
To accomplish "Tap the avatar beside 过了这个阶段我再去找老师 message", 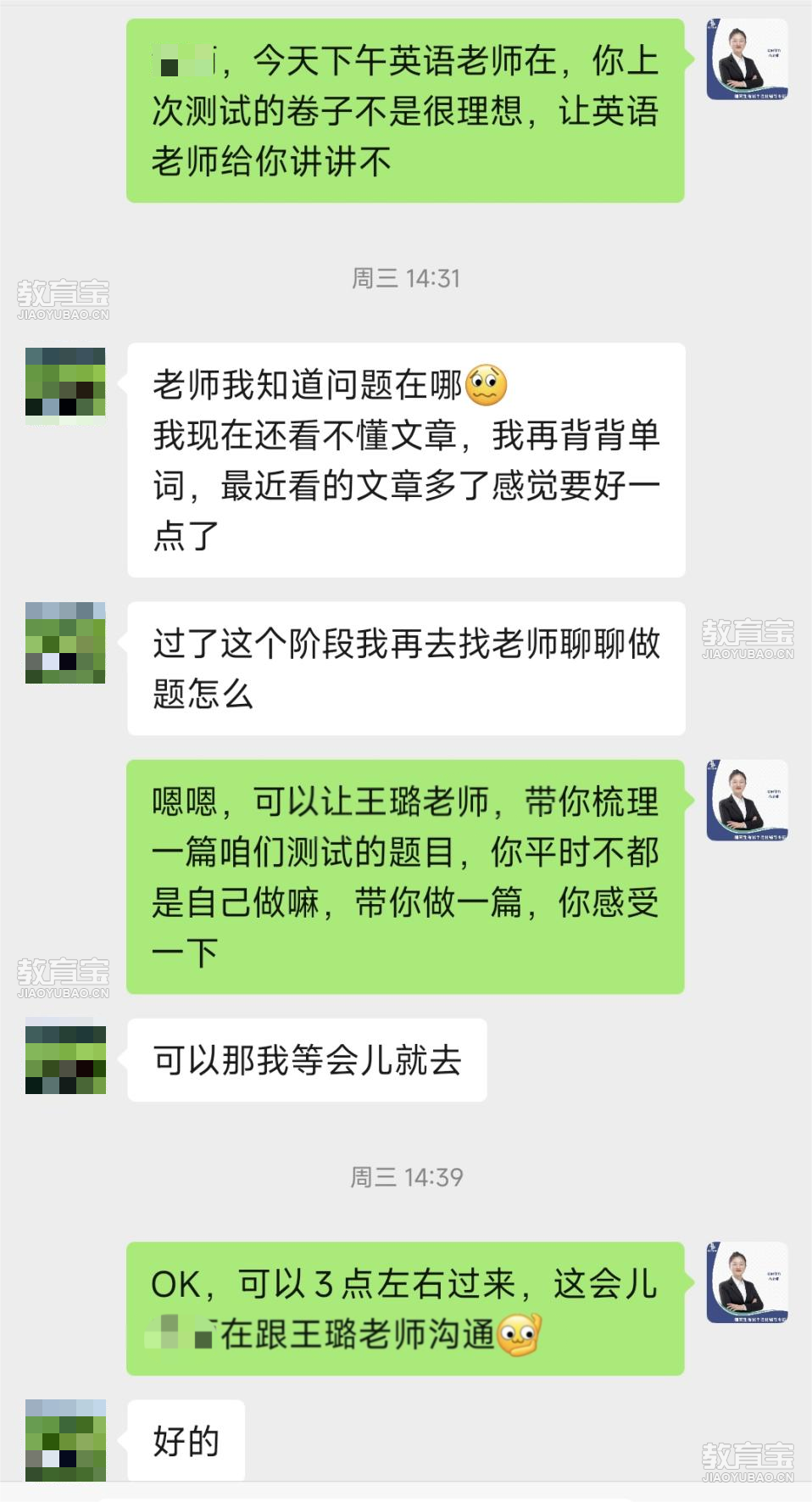I will tap(65, 642).
